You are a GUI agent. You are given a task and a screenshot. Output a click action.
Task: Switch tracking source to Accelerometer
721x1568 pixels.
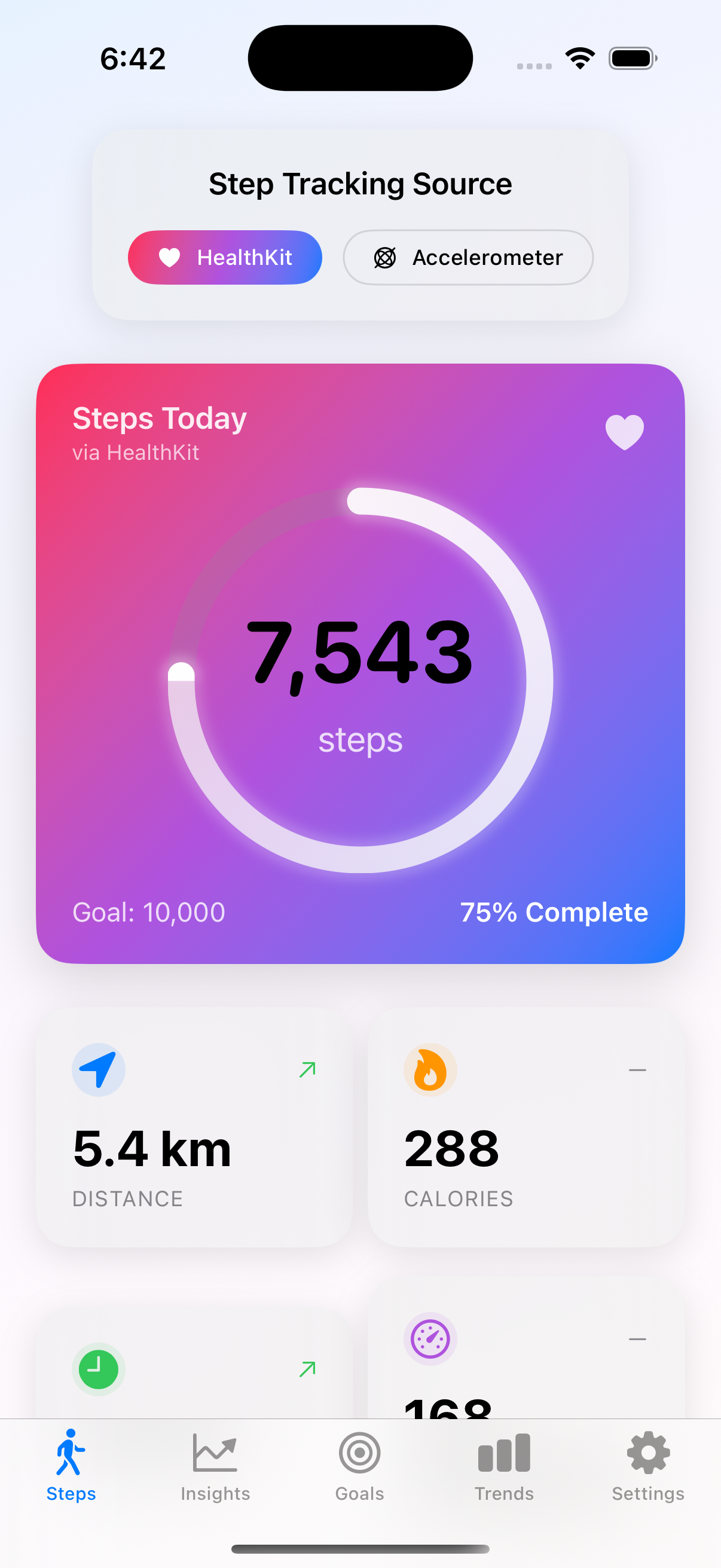[x=468, y=258]
